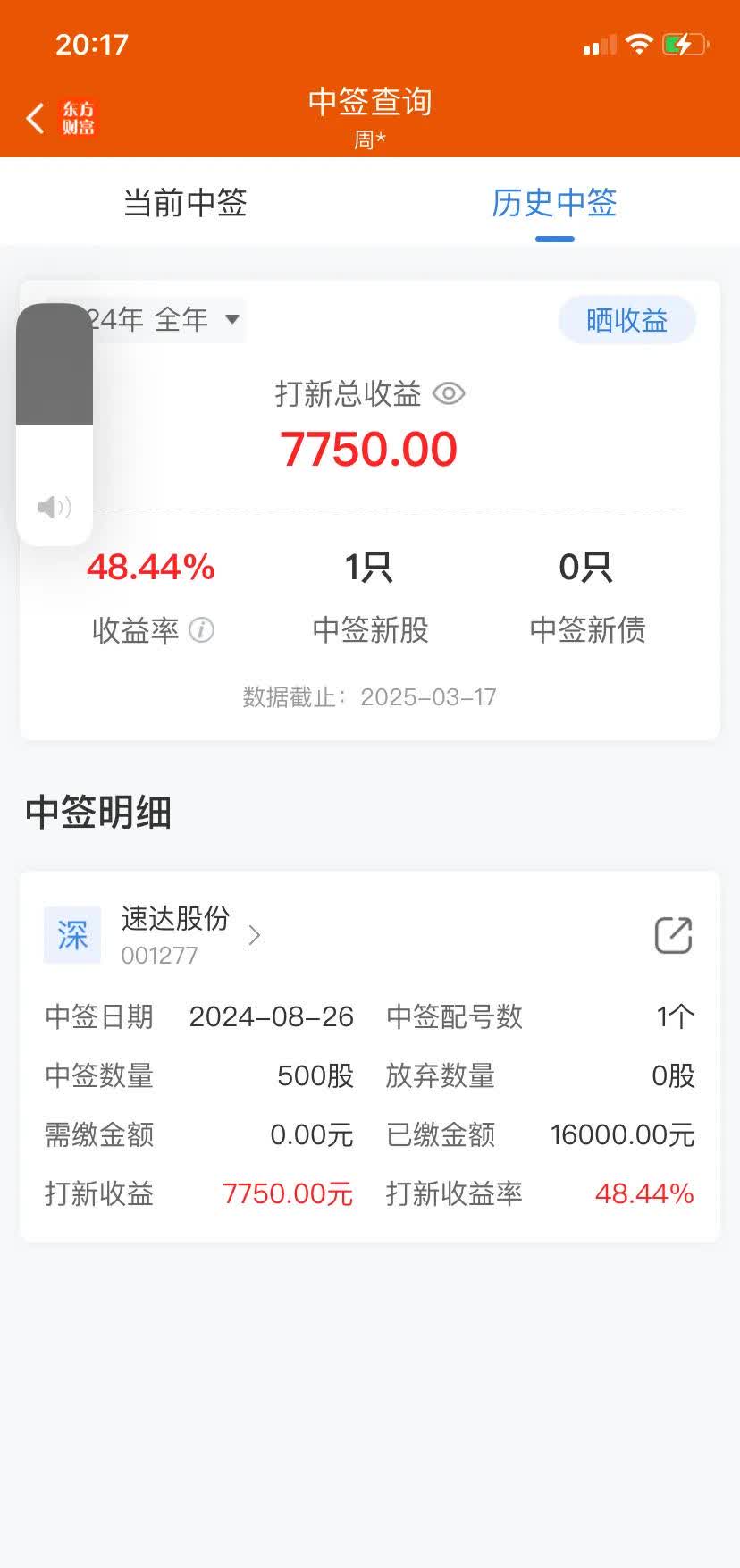Tap the back arrow to exit 中签查询
740x1568 pixels.
point(36,117)
